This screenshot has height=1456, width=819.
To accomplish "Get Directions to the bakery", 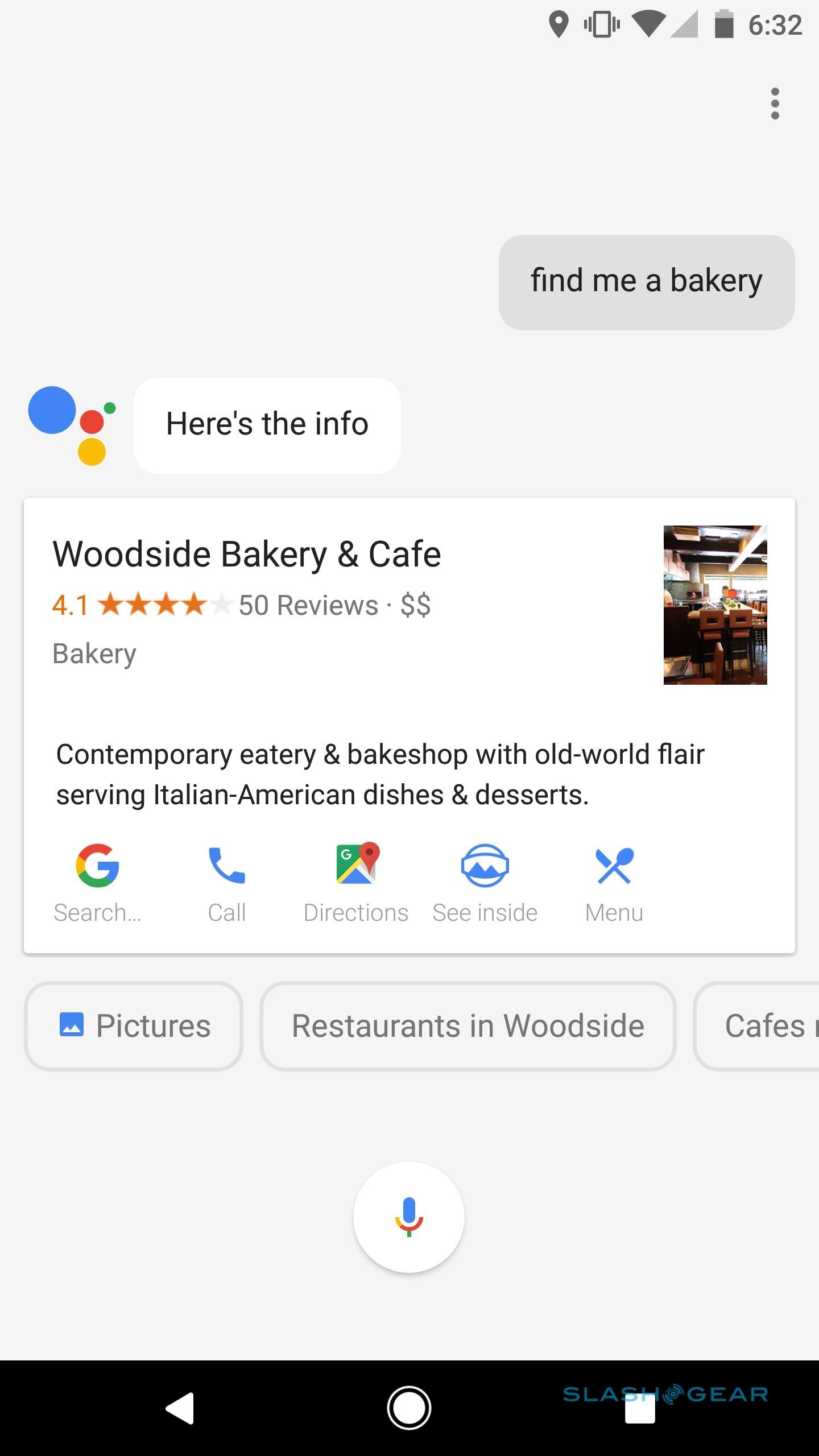I will (x=356, y=882).
